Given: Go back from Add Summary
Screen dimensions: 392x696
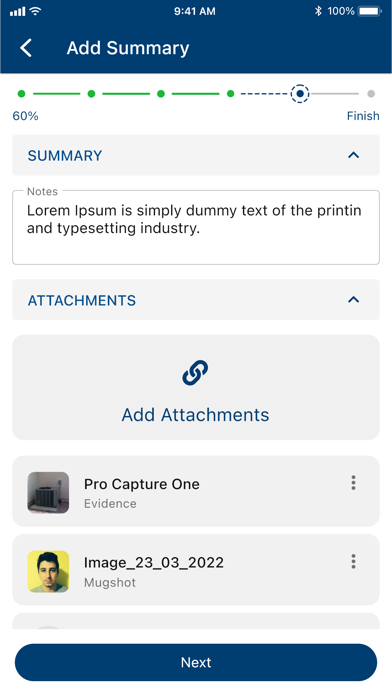Looking at the screenshot, I should coord(26,48).
